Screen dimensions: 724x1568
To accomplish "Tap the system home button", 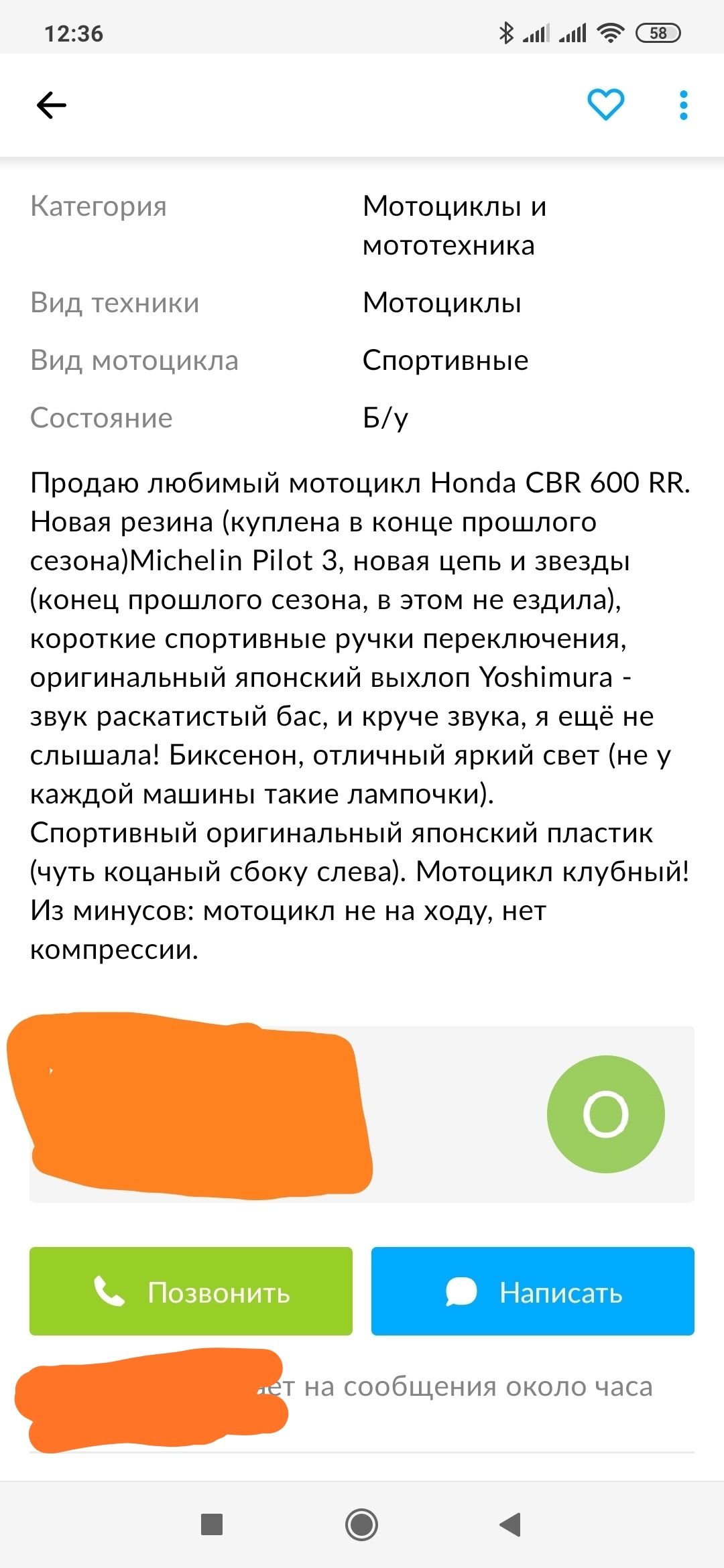I will point(361,1524).
